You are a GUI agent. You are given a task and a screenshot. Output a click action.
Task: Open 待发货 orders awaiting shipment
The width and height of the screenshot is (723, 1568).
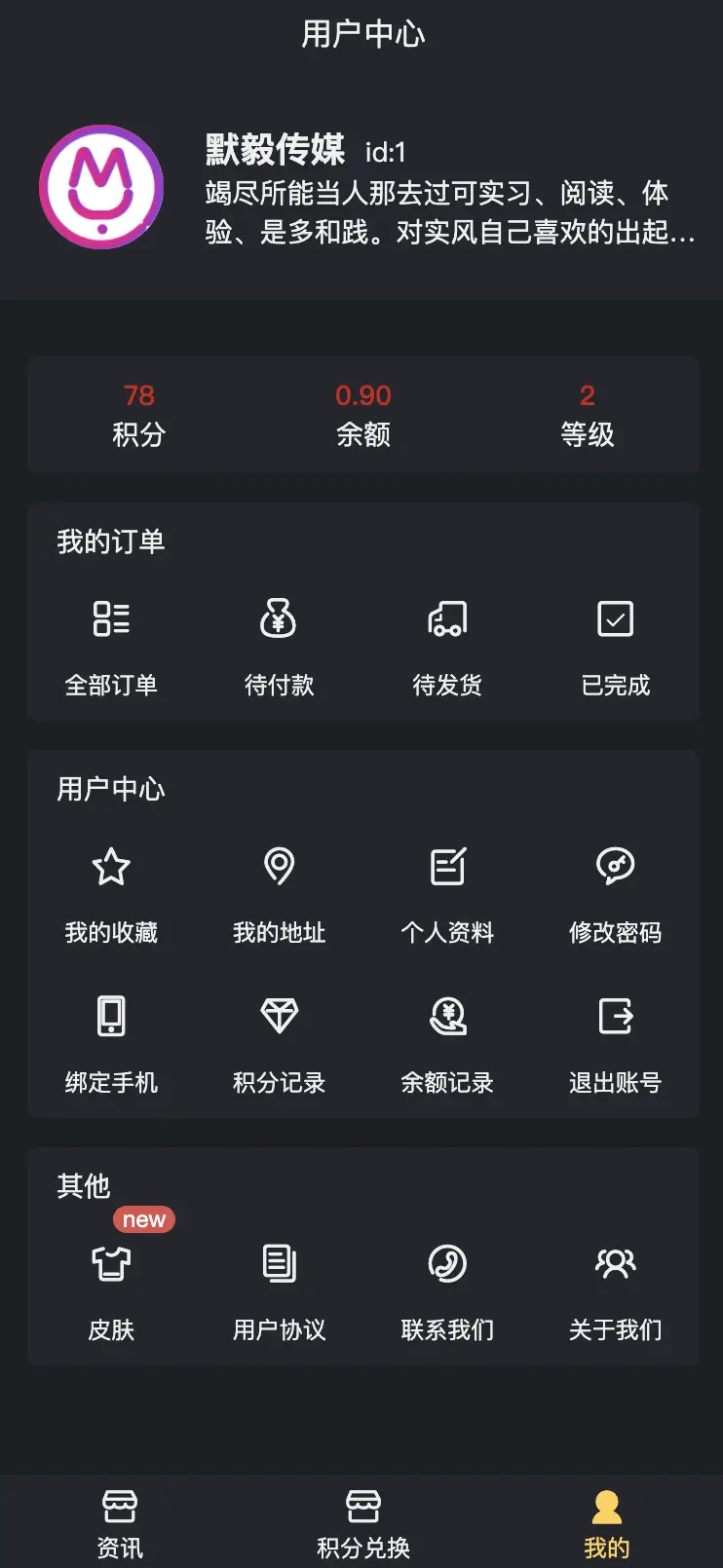coord(447,648)
